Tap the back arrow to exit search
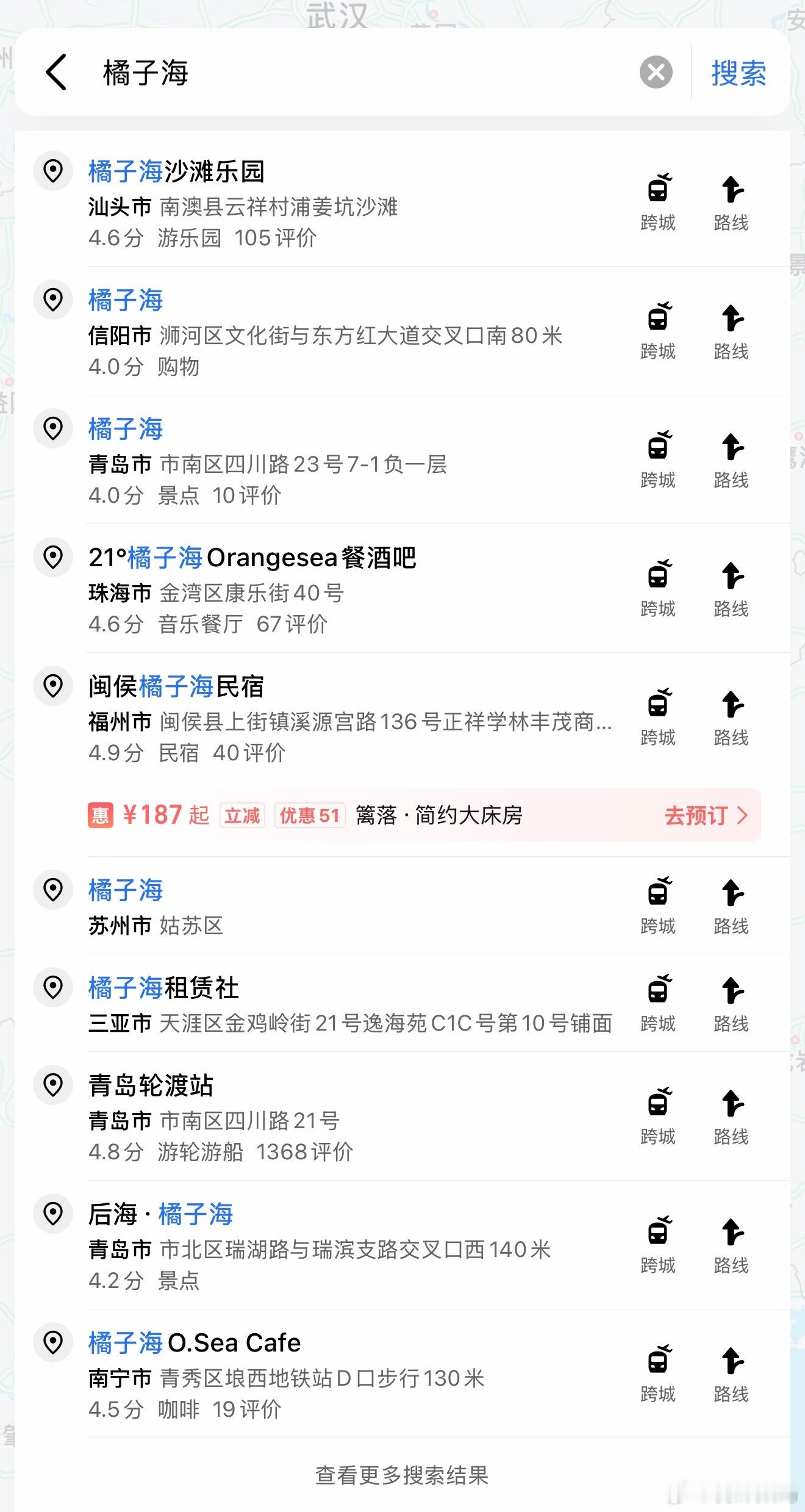The width and height of the screenshot is (805, 1512). click(56, 73)
